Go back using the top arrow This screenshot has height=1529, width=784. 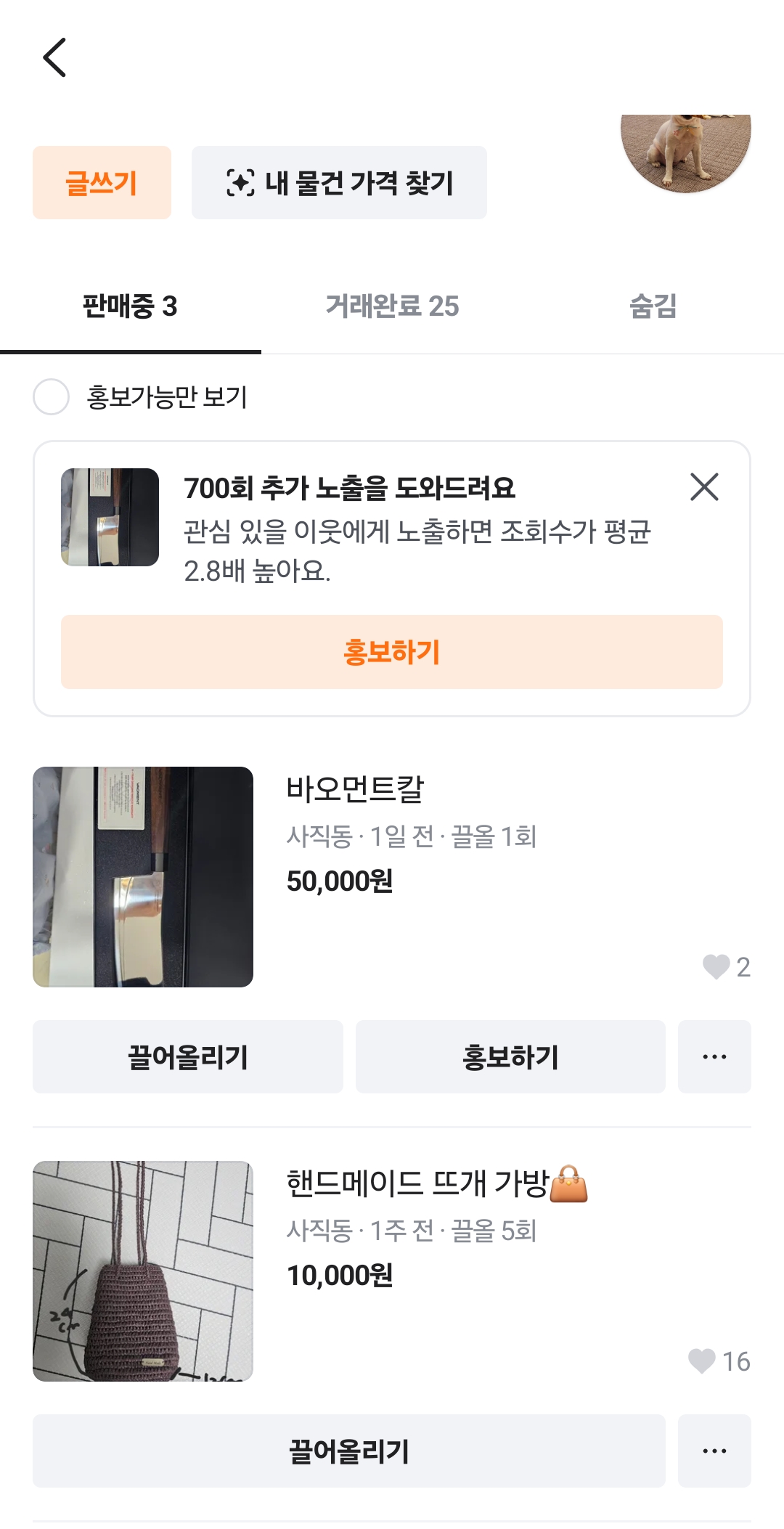pyautogui.click(x=54, y=58)
